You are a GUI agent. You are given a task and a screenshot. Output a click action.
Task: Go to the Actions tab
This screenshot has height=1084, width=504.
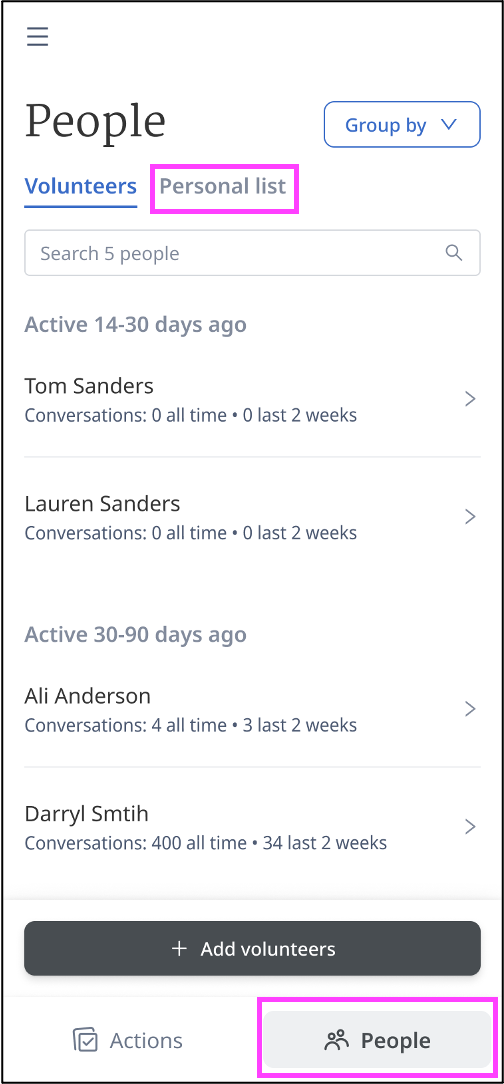pos(129,1040)
